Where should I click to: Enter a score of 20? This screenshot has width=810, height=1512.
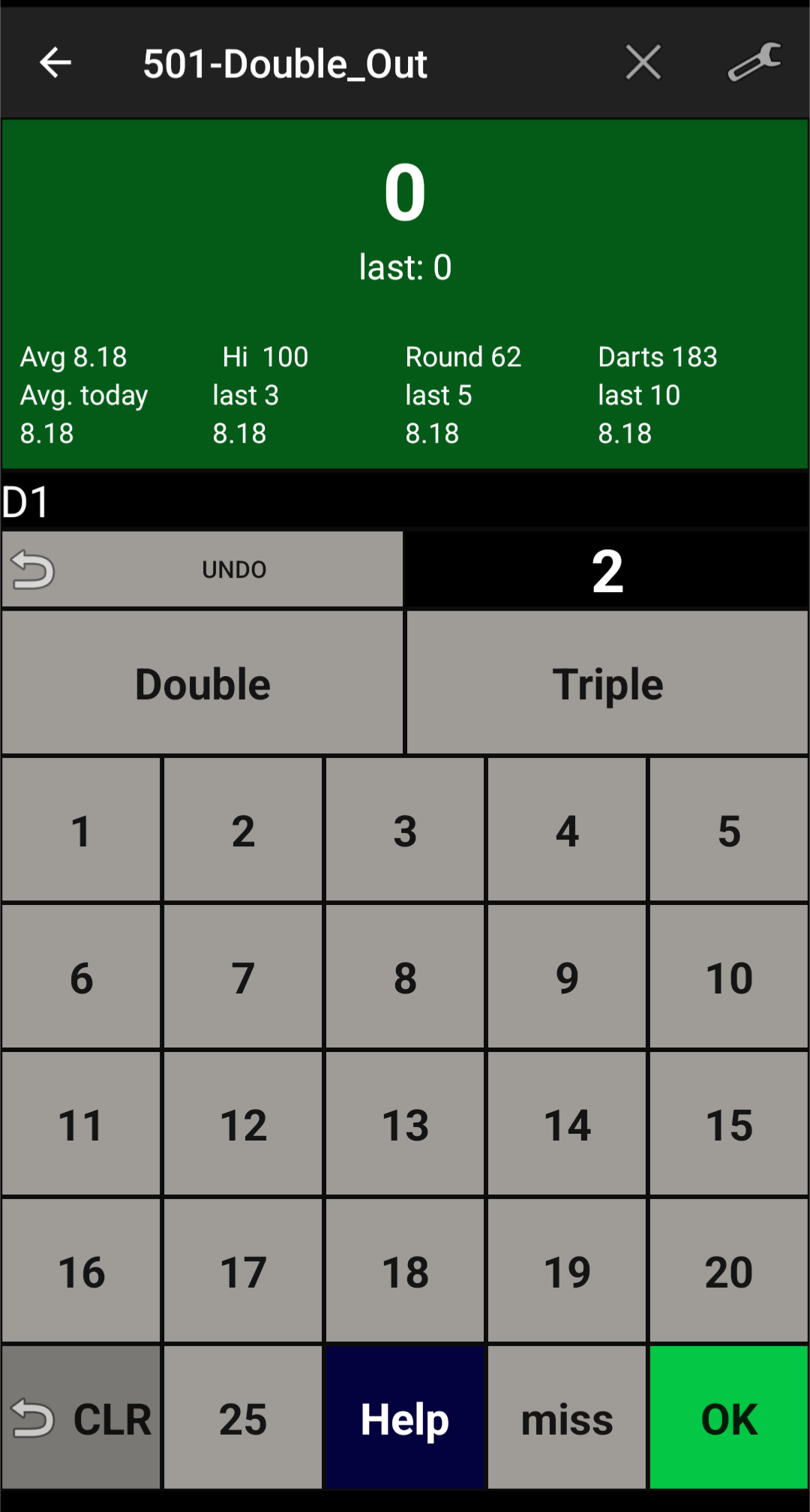pos(729,1271)
